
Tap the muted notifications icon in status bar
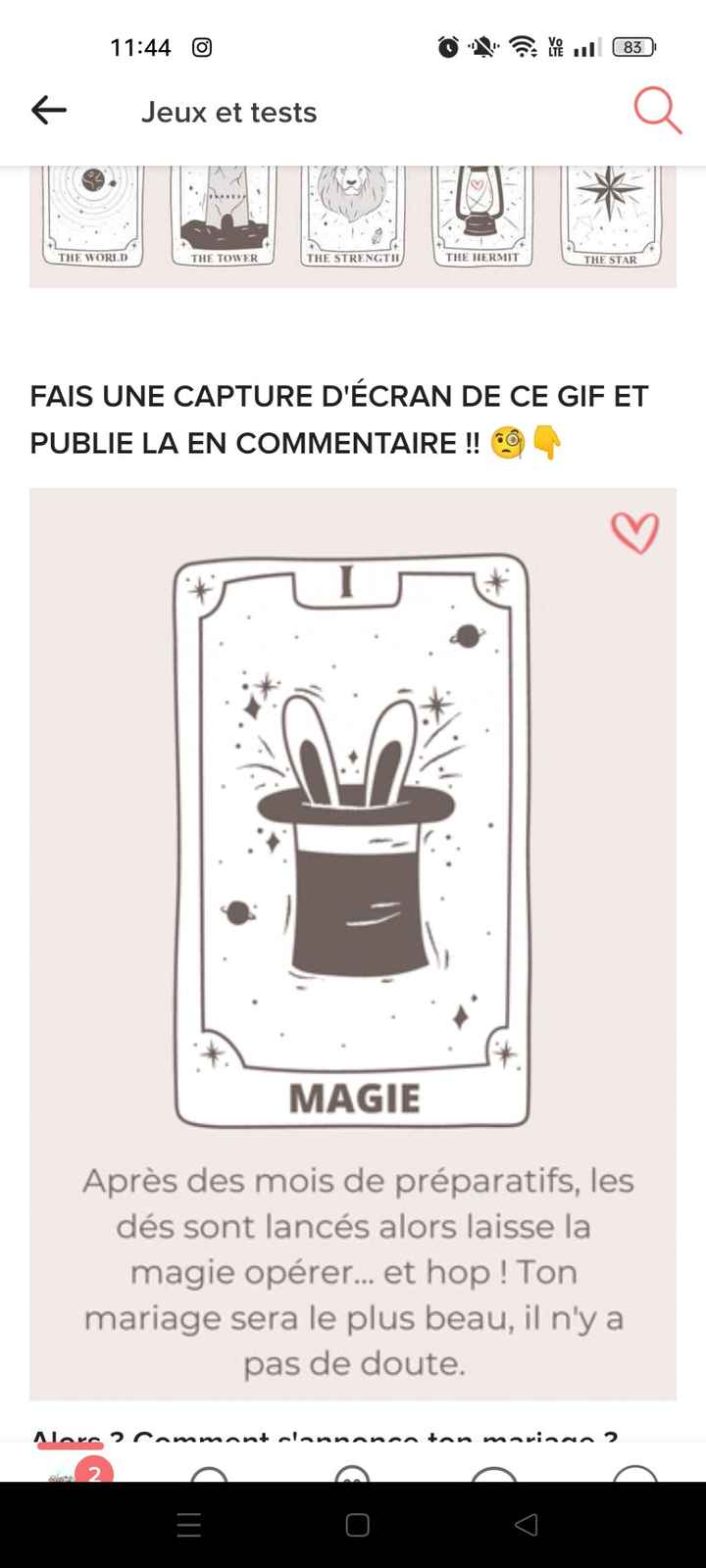[482, 46]
